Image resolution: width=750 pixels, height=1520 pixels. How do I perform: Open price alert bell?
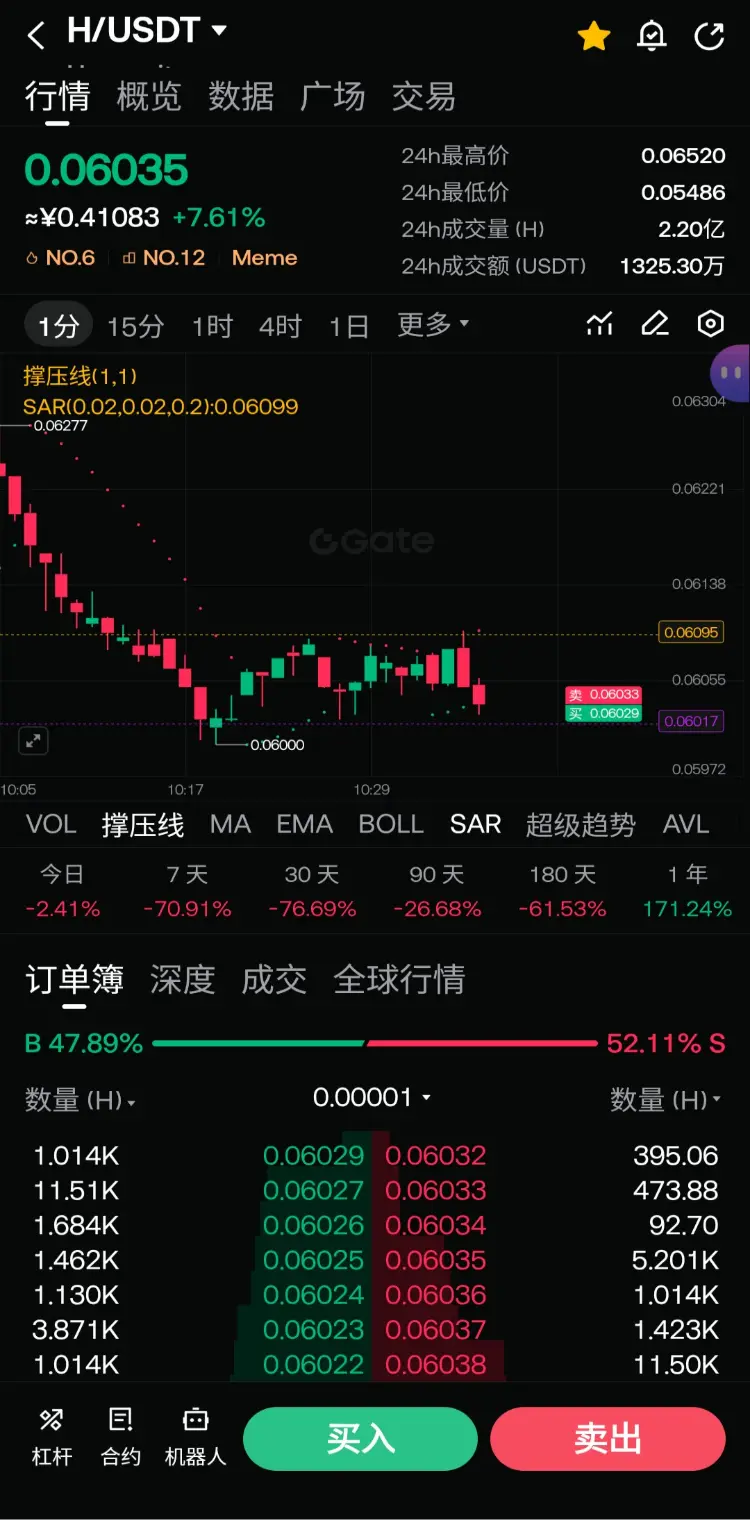652,36
